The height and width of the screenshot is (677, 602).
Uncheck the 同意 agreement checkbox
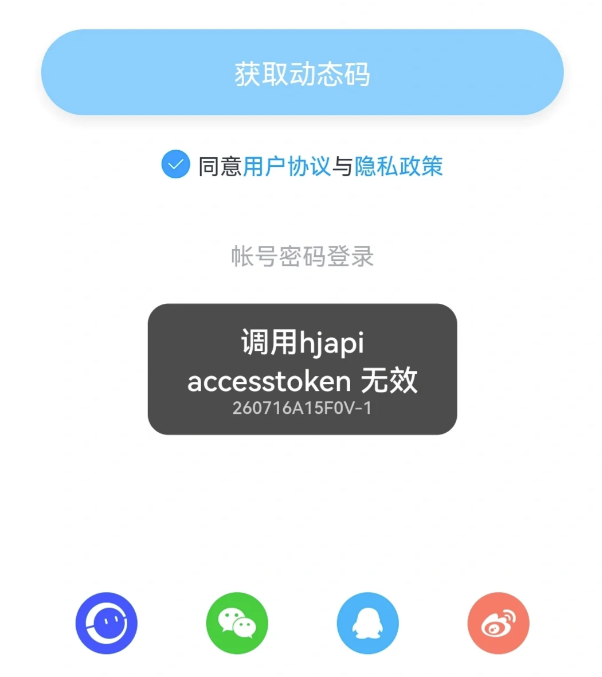[175, 165]
